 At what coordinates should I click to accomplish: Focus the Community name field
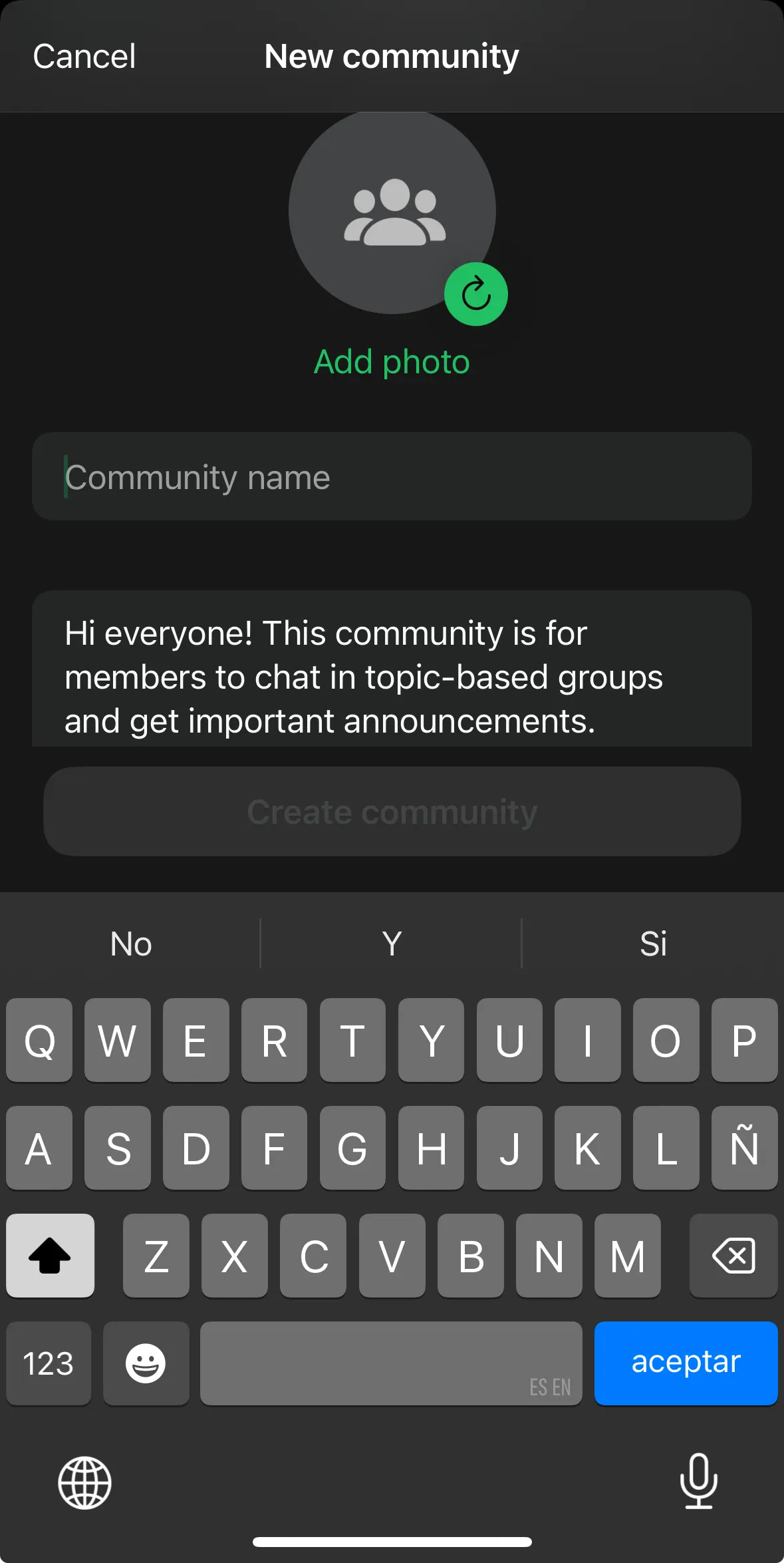coord(392,477)
